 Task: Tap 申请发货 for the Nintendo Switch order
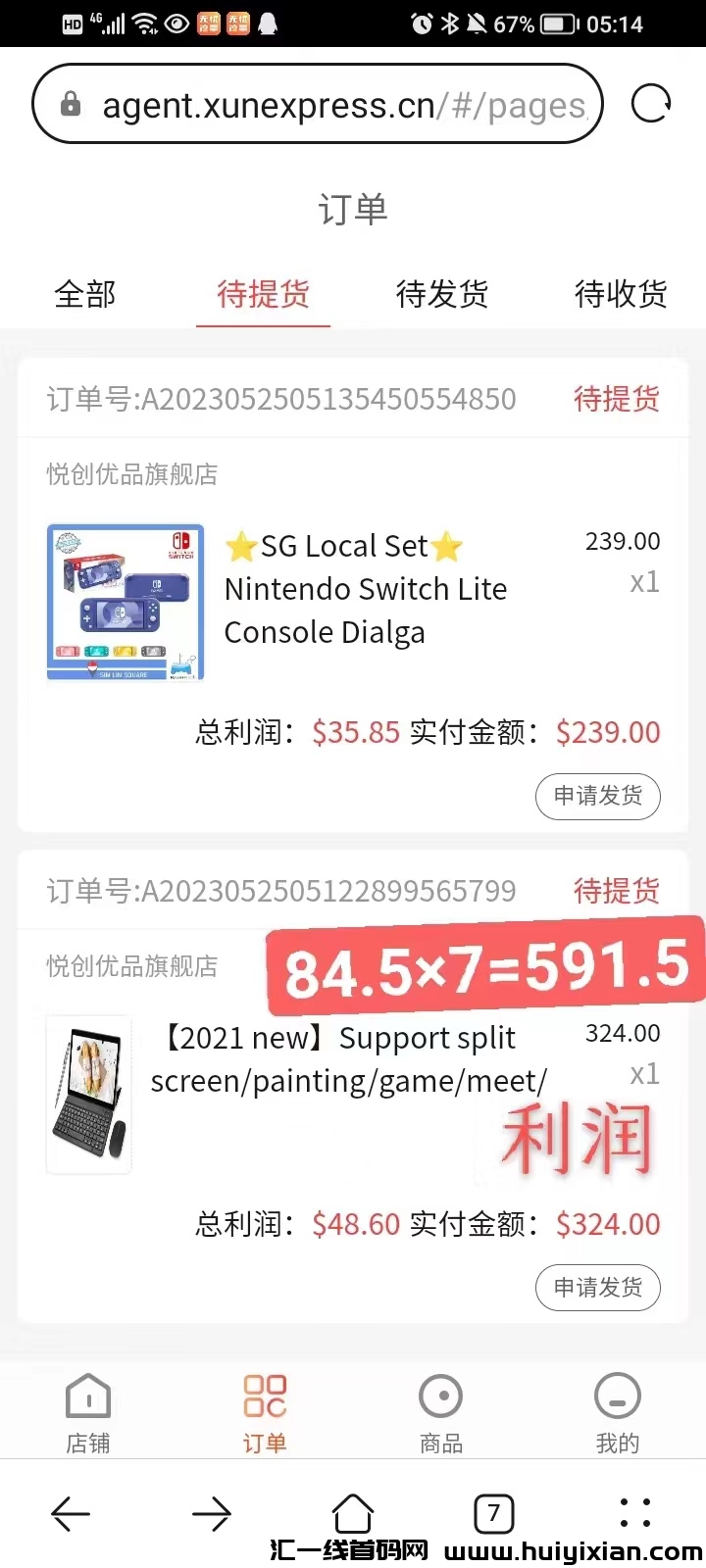pyautogui.click(x=597, y=796)
